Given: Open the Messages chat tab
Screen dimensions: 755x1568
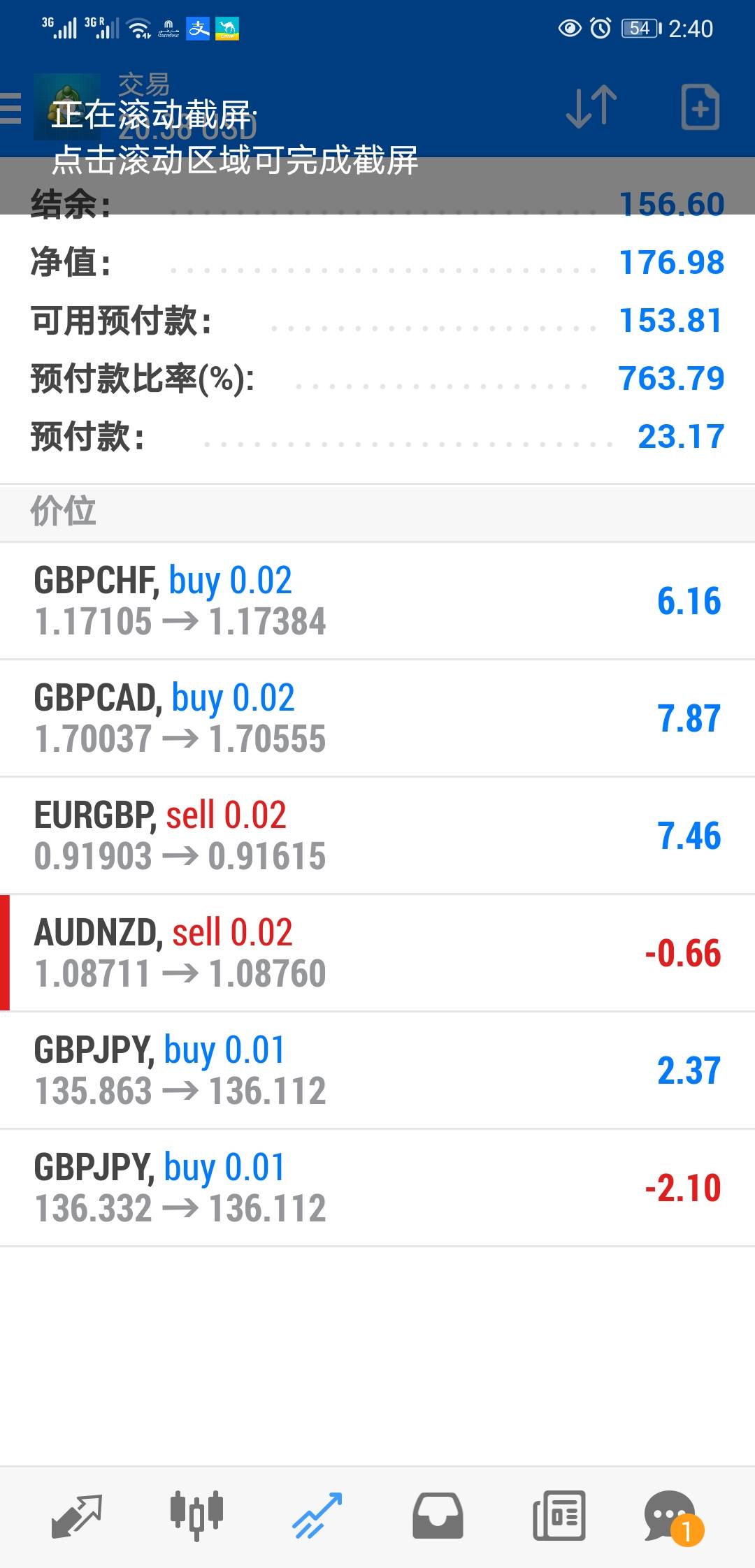Looking at the screenshot, I should point(671,1516).
